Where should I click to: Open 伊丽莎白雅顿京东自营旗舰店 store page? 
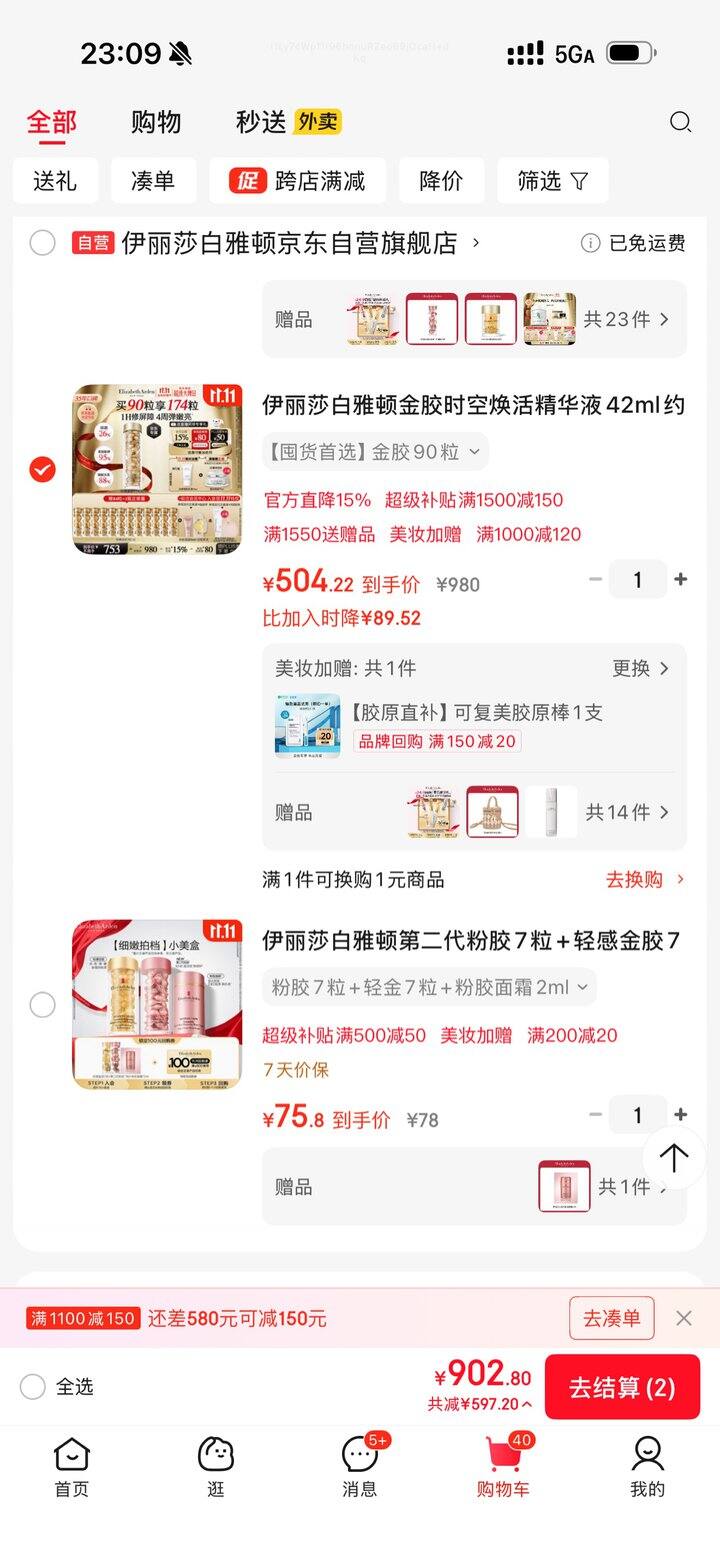tap(290, 243)
